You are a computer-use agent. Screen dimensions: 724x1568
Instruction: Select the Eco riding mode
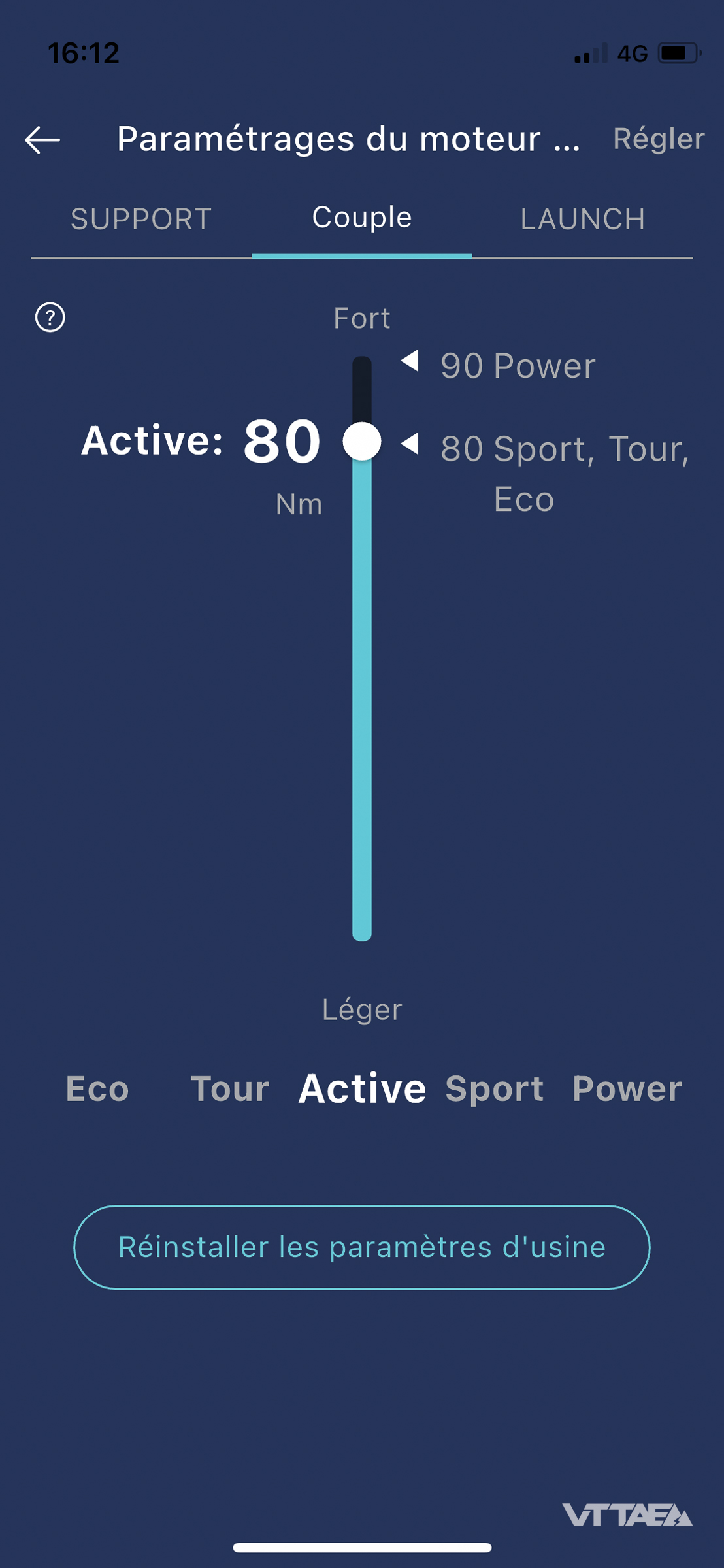pyautogui.click(x=97, y=1088)
